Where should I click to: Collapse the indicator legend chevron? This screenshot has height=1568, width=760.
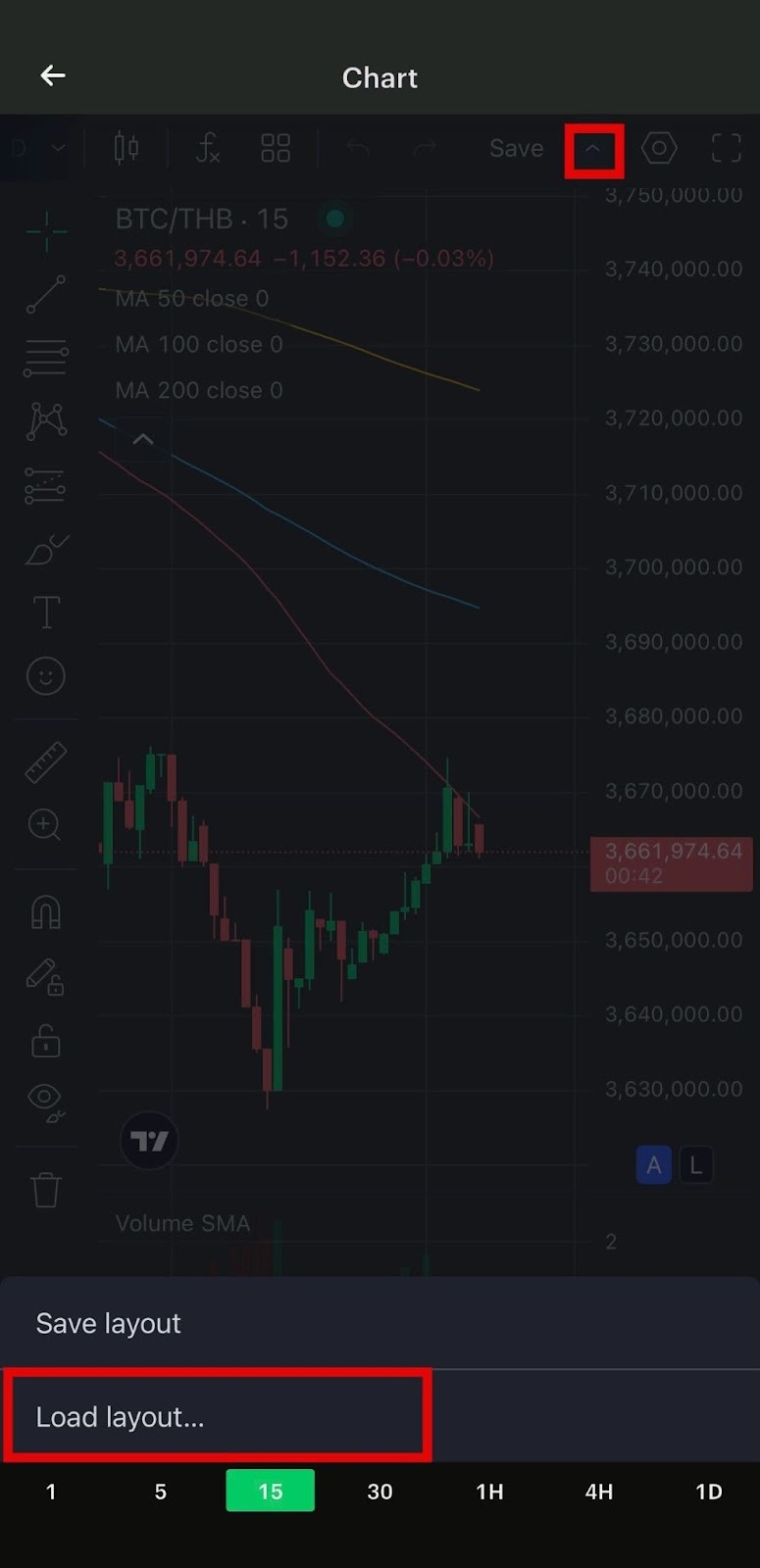[143, 439]
